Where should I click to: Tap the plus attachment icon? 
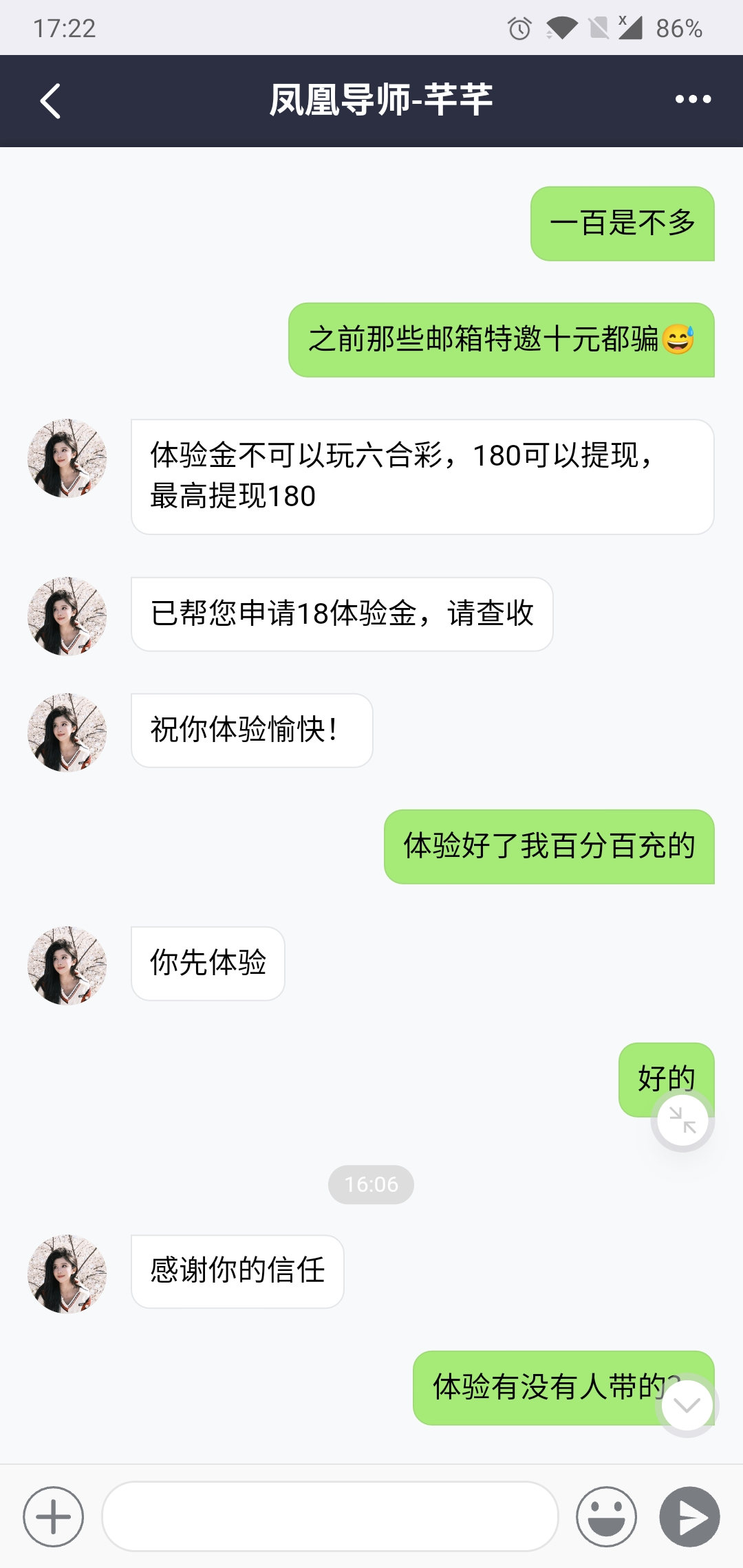pyautogui.click(x=54, y=1516)
